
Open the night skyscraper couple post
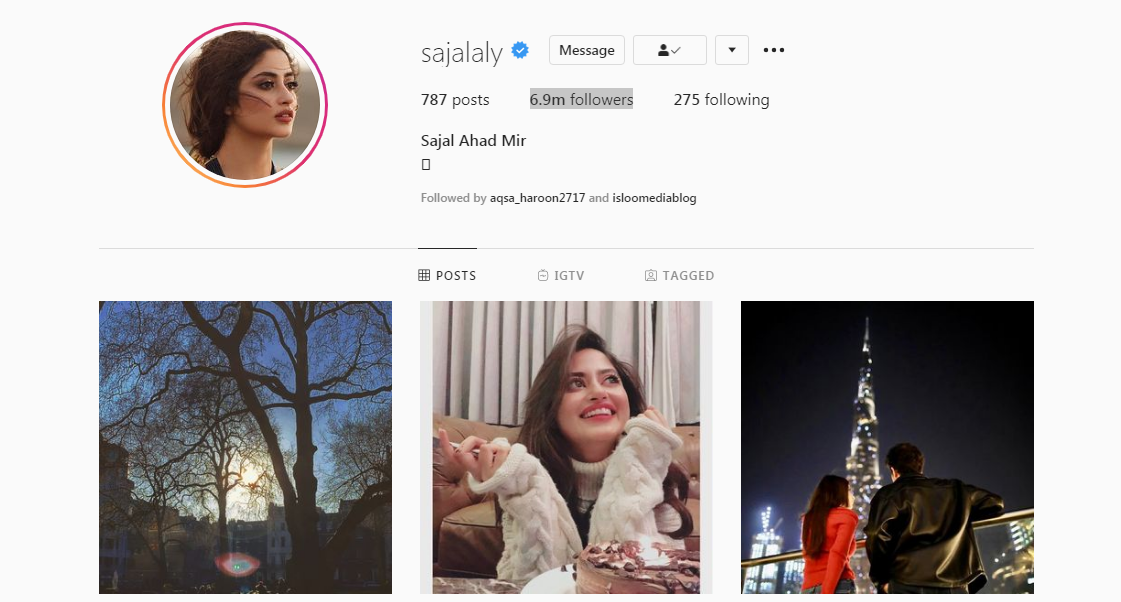click(x=887, y=447)
